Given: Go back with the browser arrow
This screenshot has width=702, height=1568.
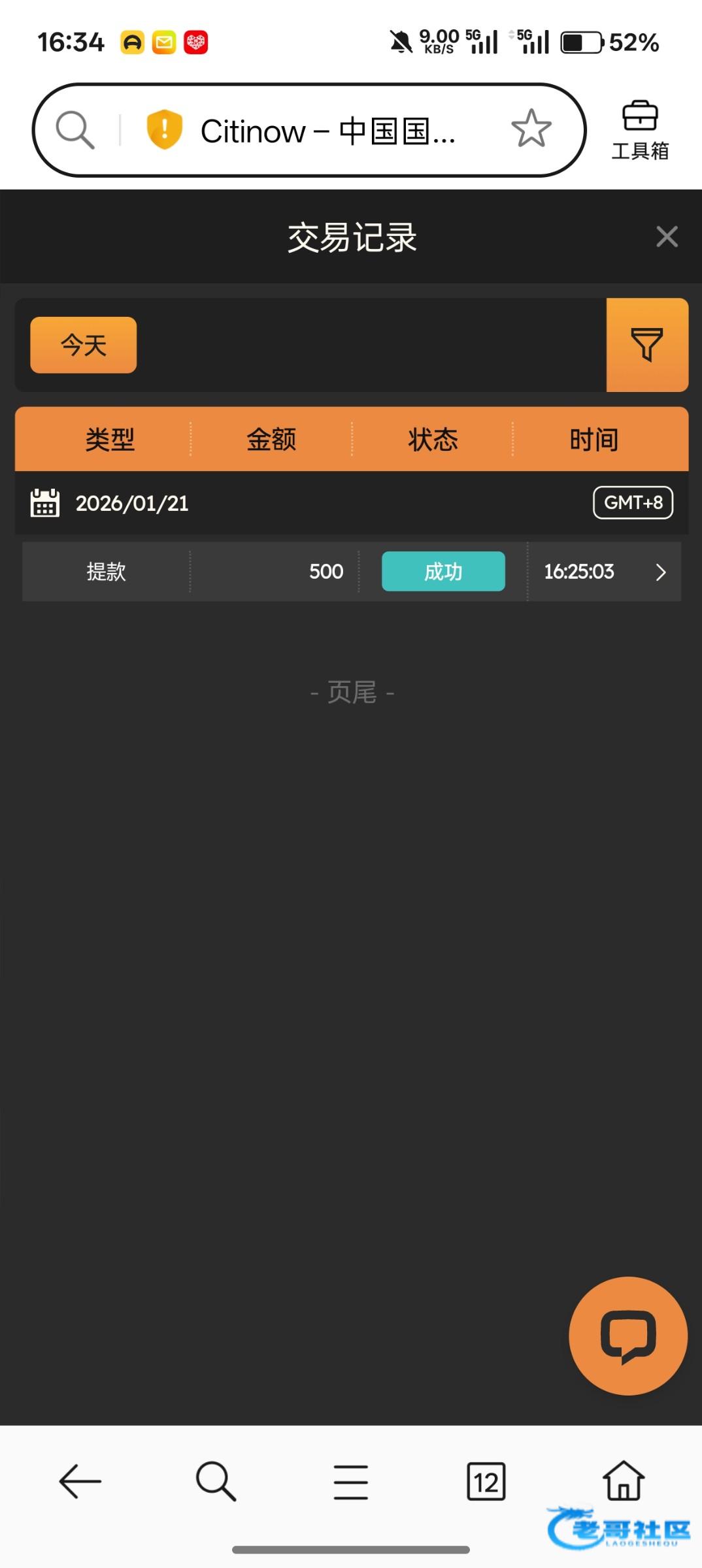Looking at the screenshot, I should pos(80,1480).
